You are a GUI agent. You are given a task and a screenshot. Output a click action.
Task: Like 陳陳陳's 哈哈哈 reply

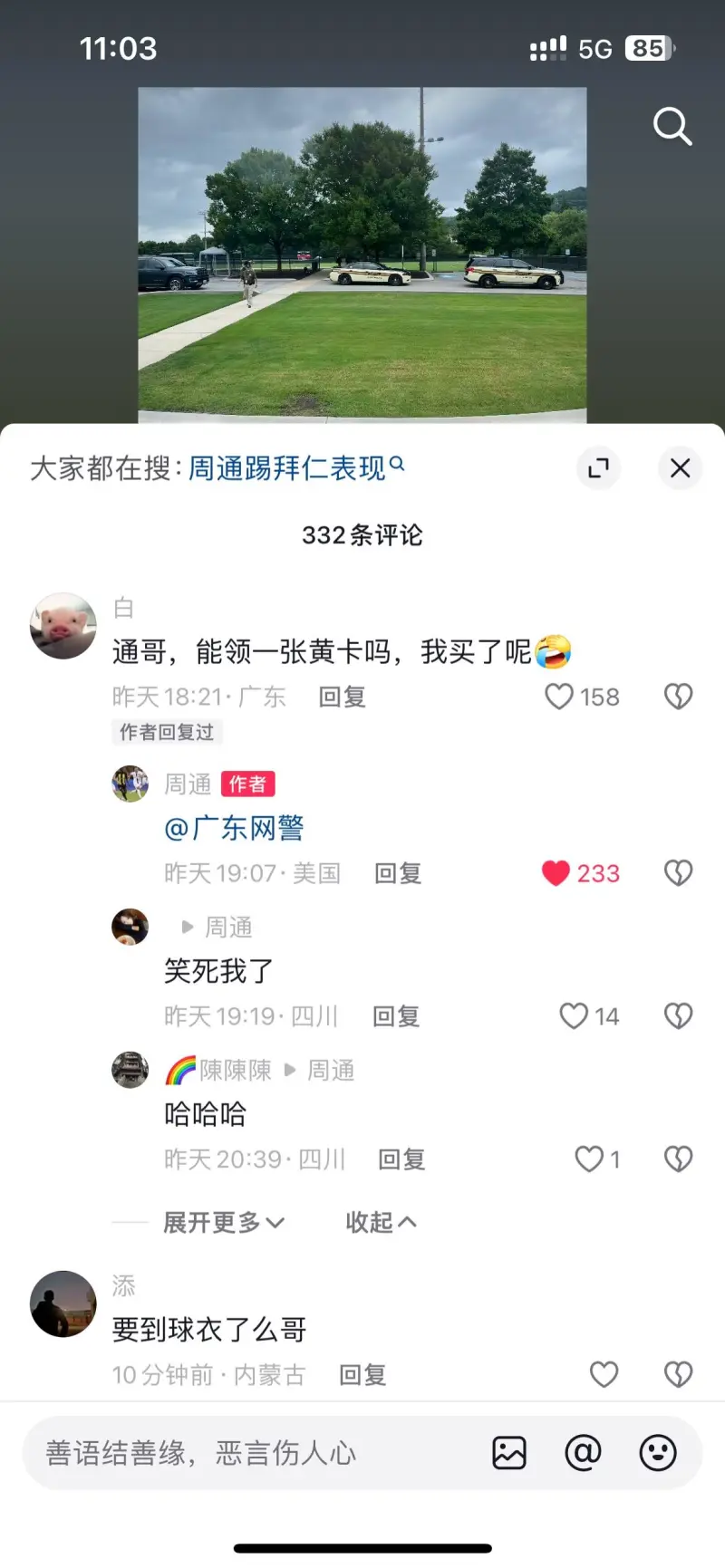point(589,1159)
